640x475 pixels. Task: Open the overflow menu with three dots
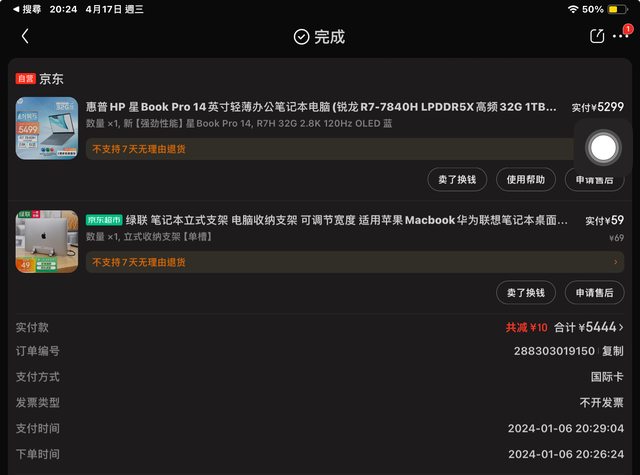click(x=621, y=36)
